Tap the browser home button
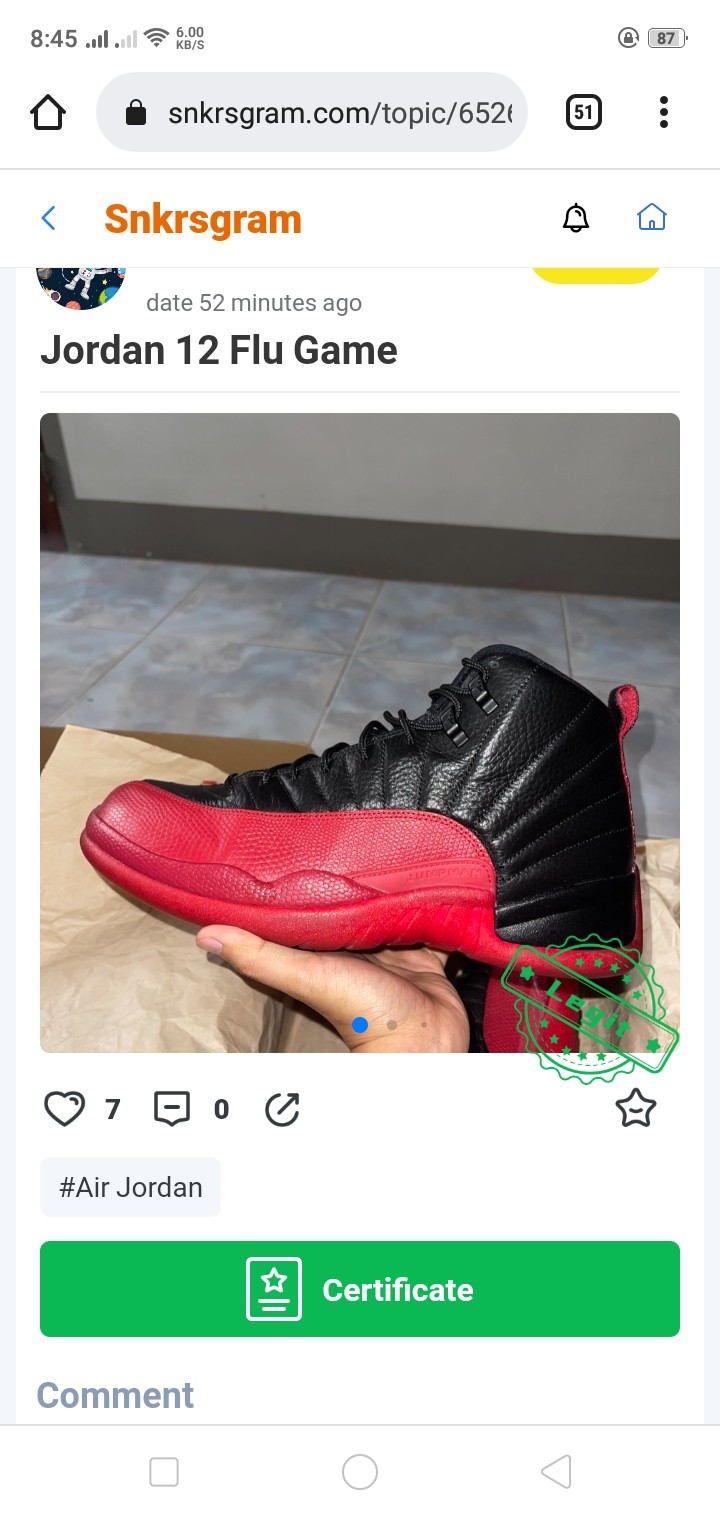720x1520 pixels. 48,112
